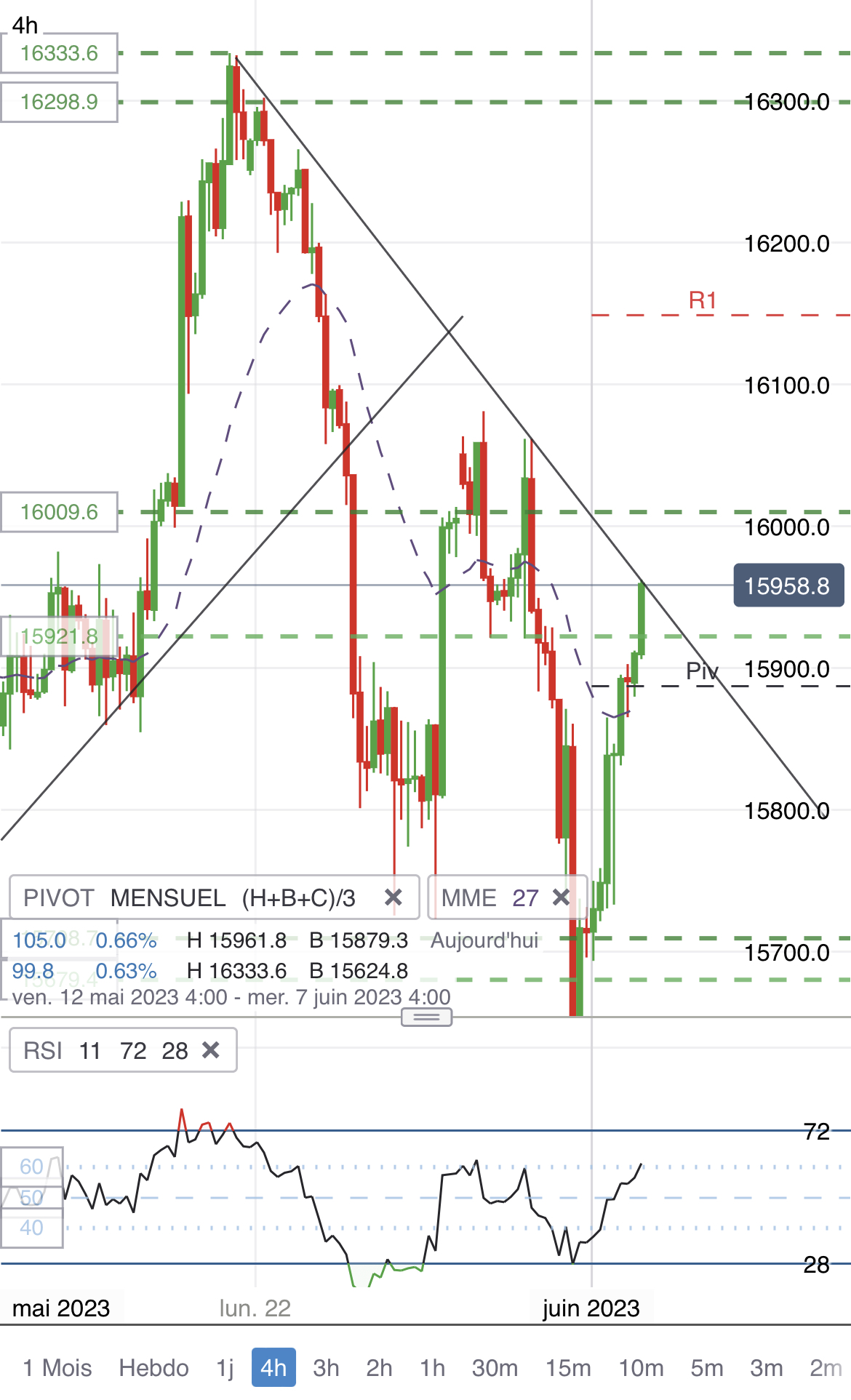
Task: Select the Hebdo timeframe
Action: coord(153,1368)
